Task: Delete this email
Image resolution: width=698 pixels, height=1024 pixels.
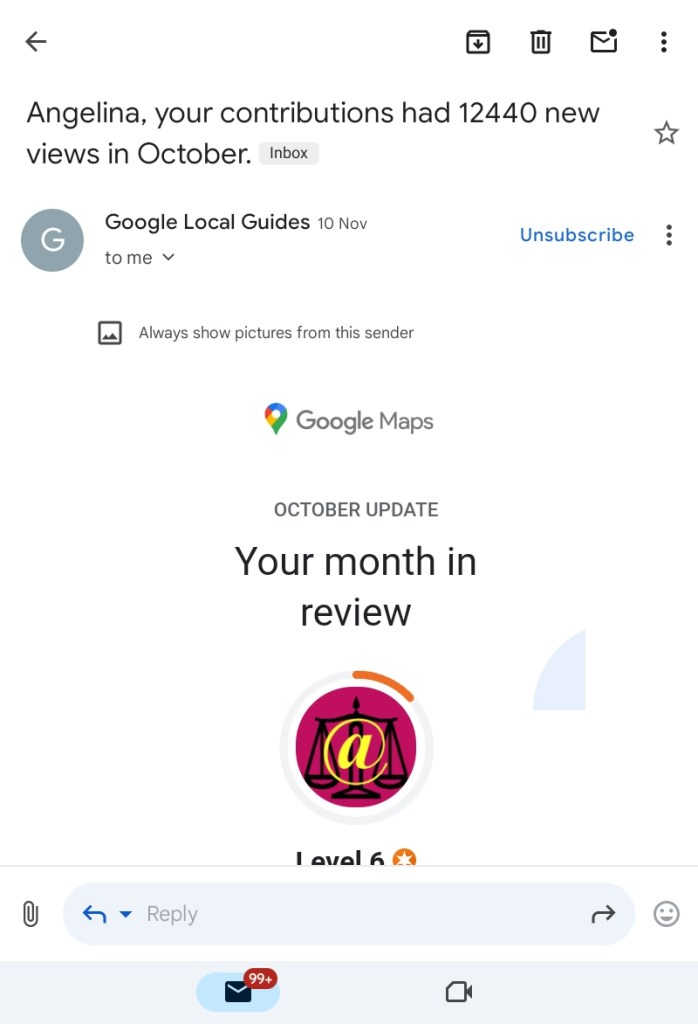Action: click(540, 41)
